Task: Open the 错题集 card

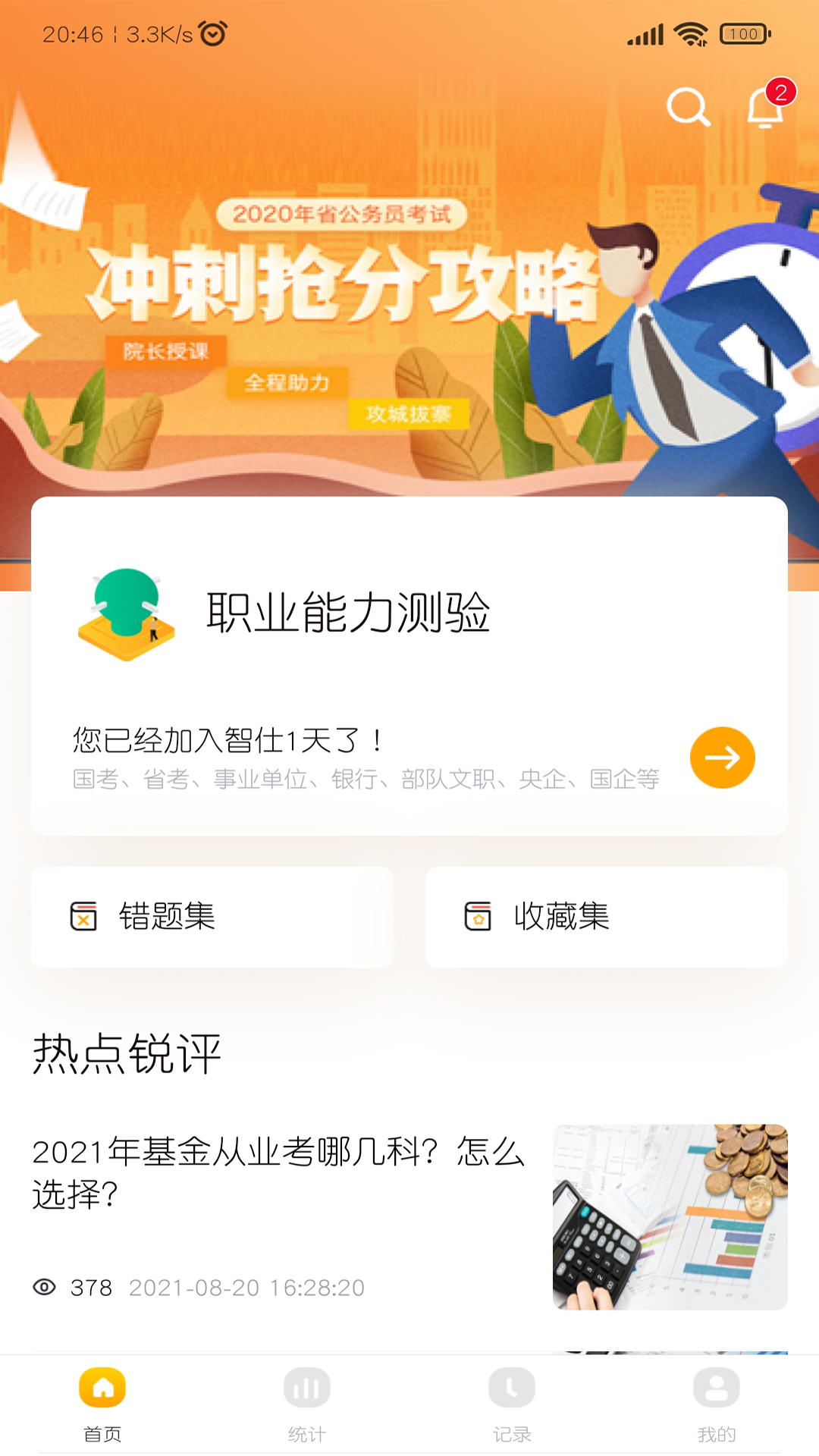Action: point(211,915)
